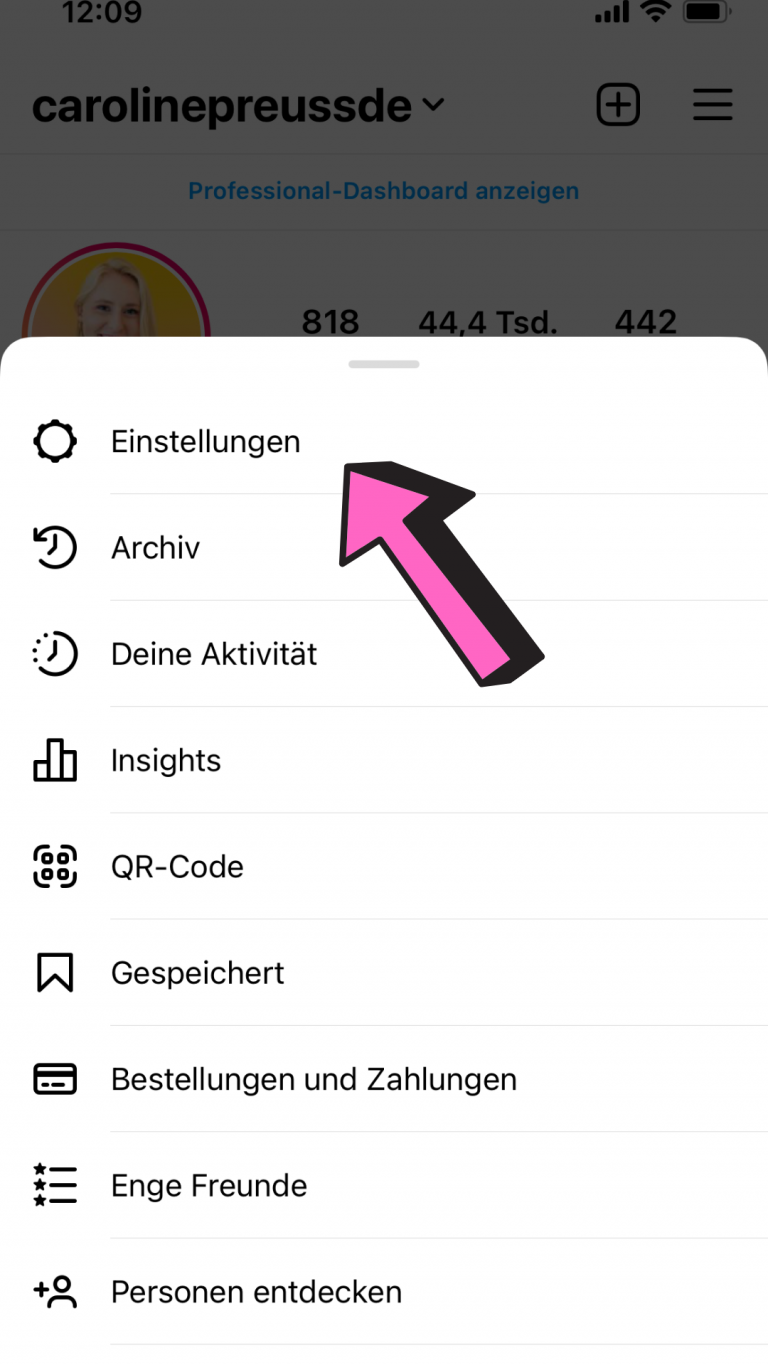Image resolution: width=768 pixels, height=1365 pixels.
Task: Open Einstellungen from the menu
Action: (x=205, y=441)
